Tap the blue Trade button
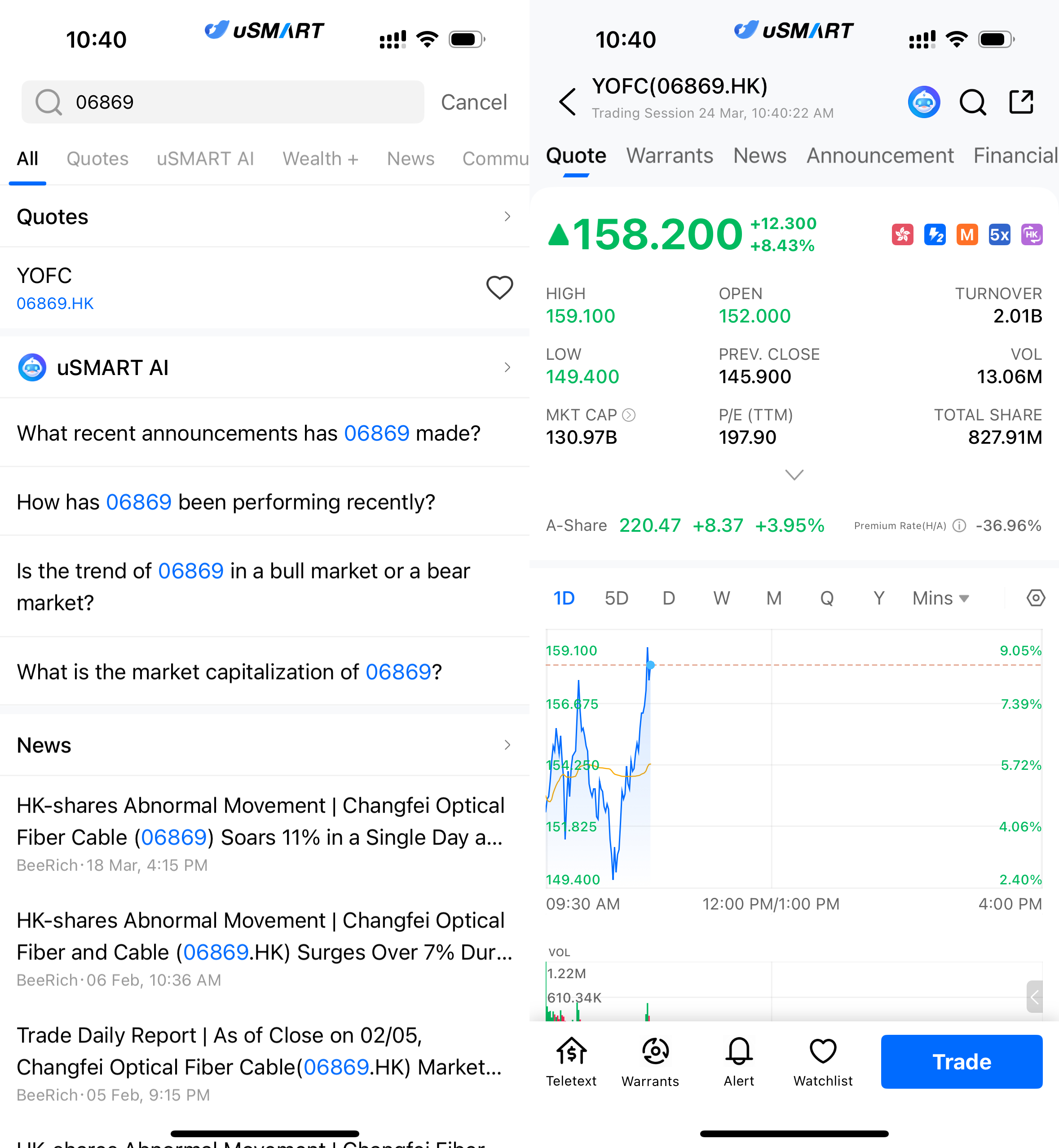This screenshot has width=1059, height=1148. 961,1061
